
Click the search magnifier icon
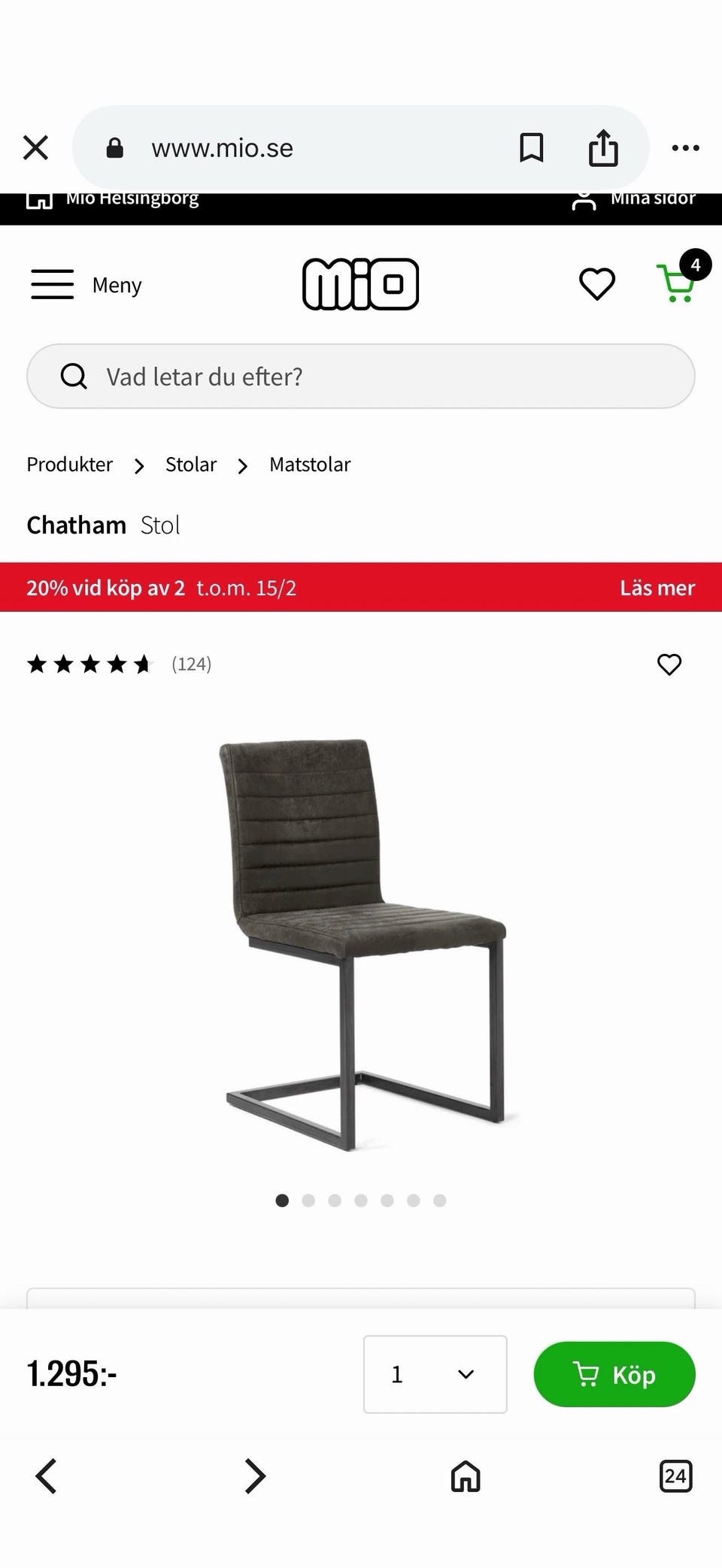(x=73, y=376)
